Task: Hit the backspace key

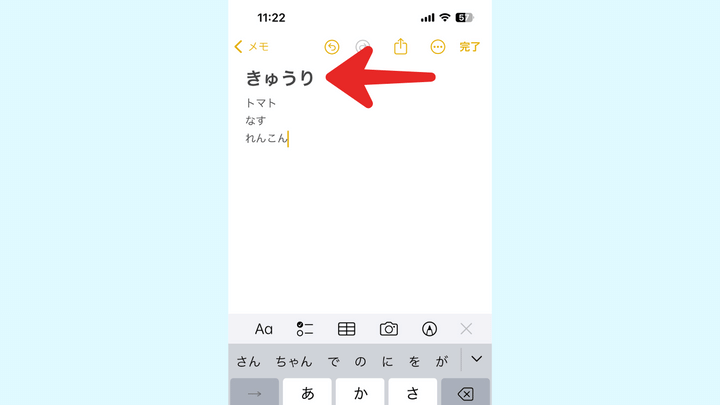Action: pyautogui.click(x=465, y=393)
